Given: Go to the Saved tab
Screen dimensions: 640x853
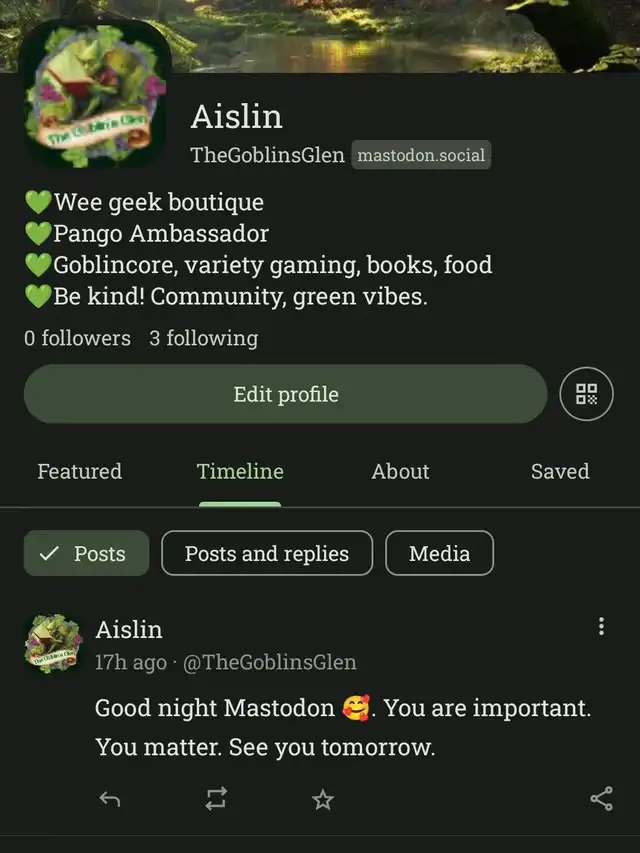Looking at the screenshot, I should [560, 471].
